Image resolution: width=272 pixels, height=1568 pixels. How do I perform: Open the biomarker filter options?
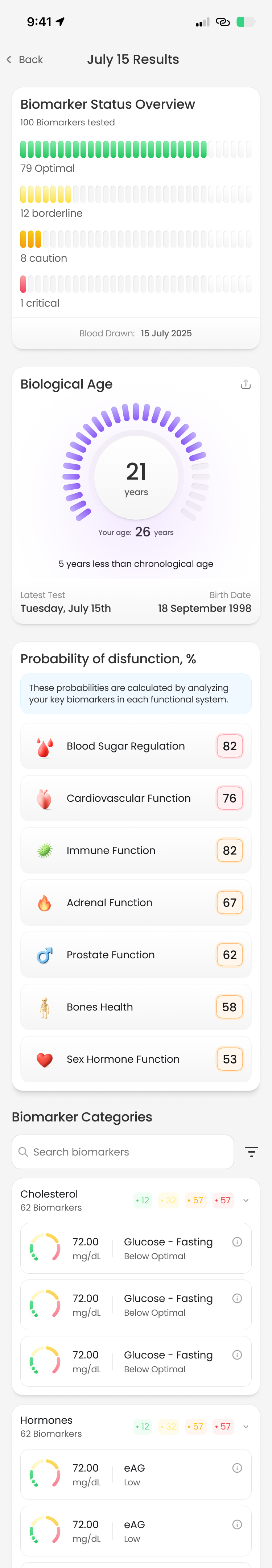click(251, 1152)
